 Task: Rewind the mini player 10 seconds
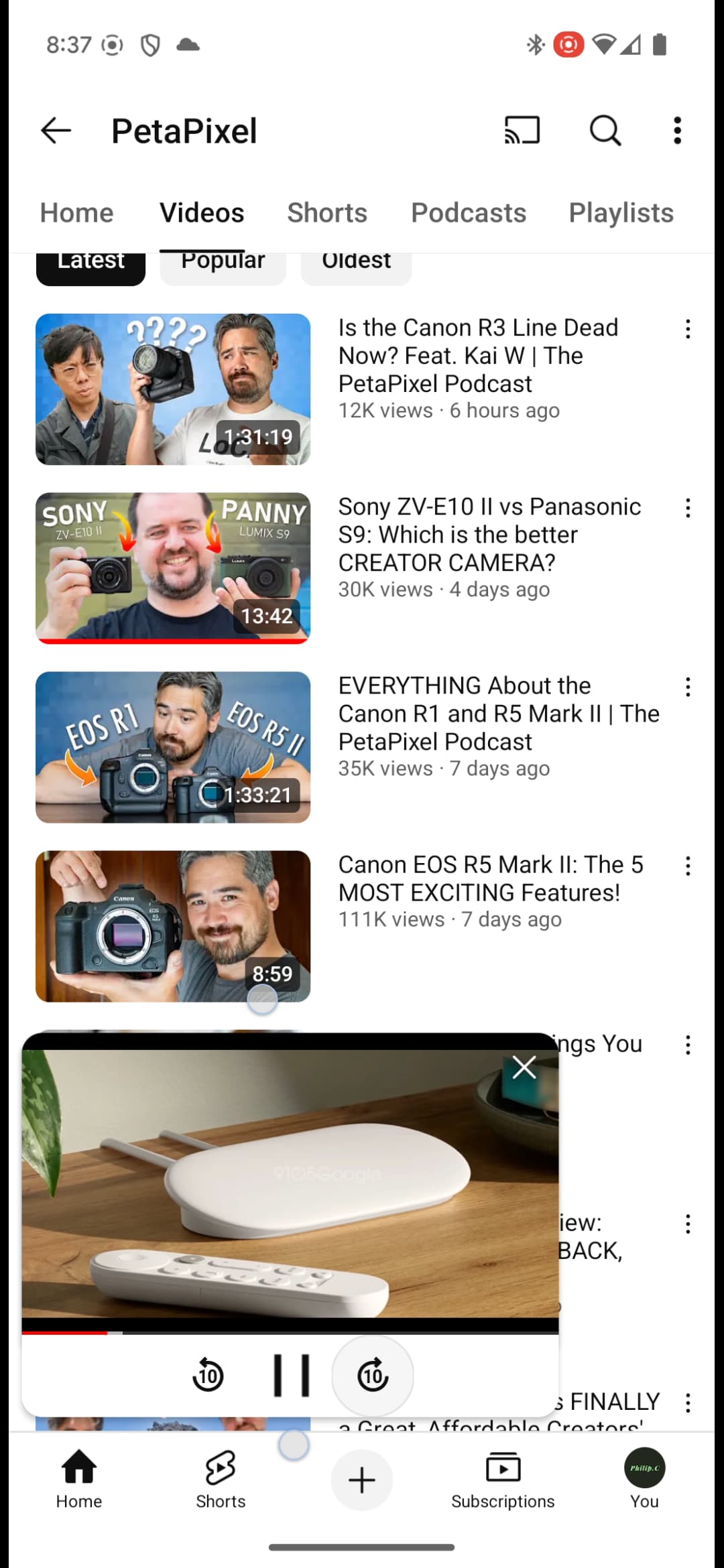pyautogui.click(x=208, y=1375)
